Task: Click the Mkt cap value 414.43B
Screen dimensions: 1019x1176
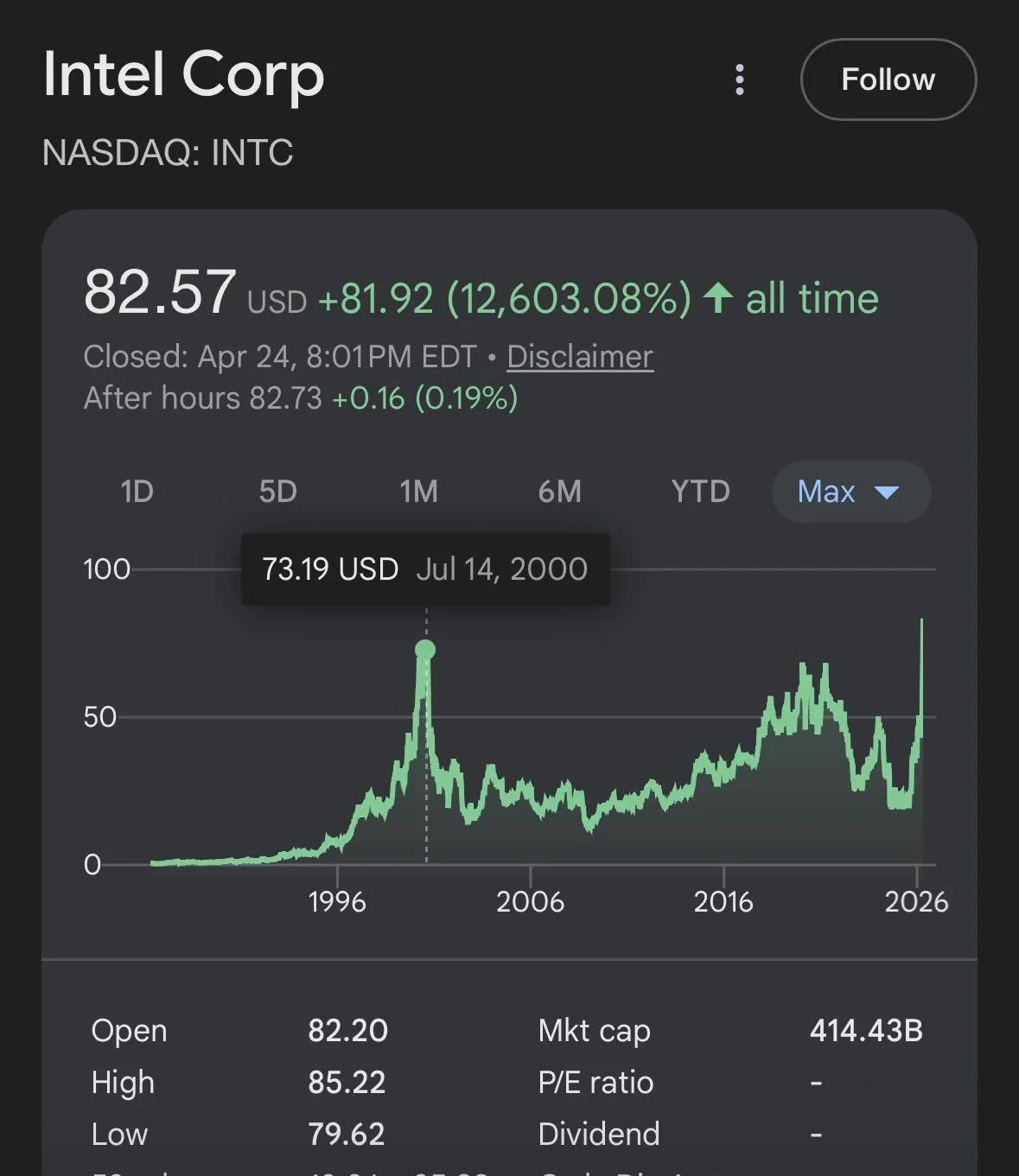Action: coord(866,1030)
